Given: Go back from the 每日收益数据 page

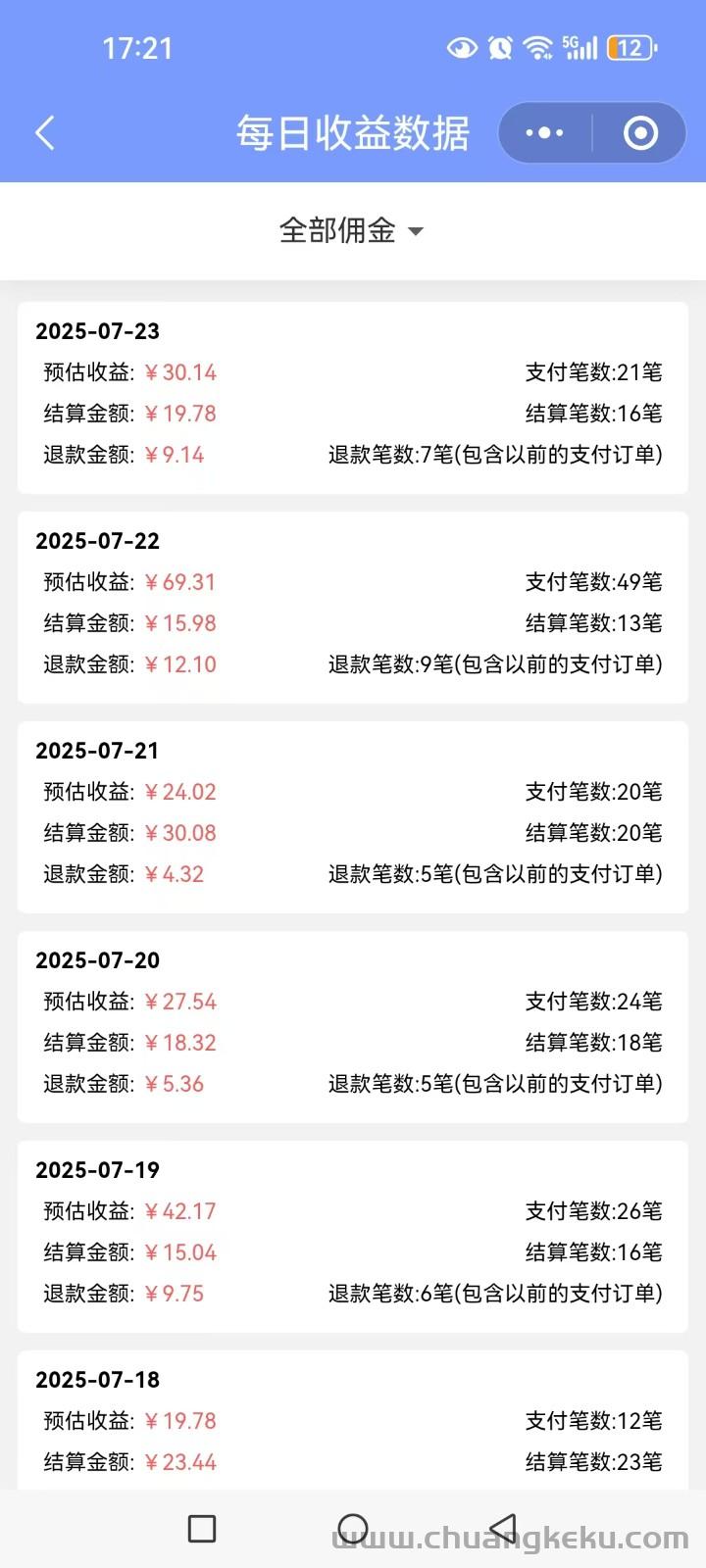Looking at the screenshot, I should (45, 133).
